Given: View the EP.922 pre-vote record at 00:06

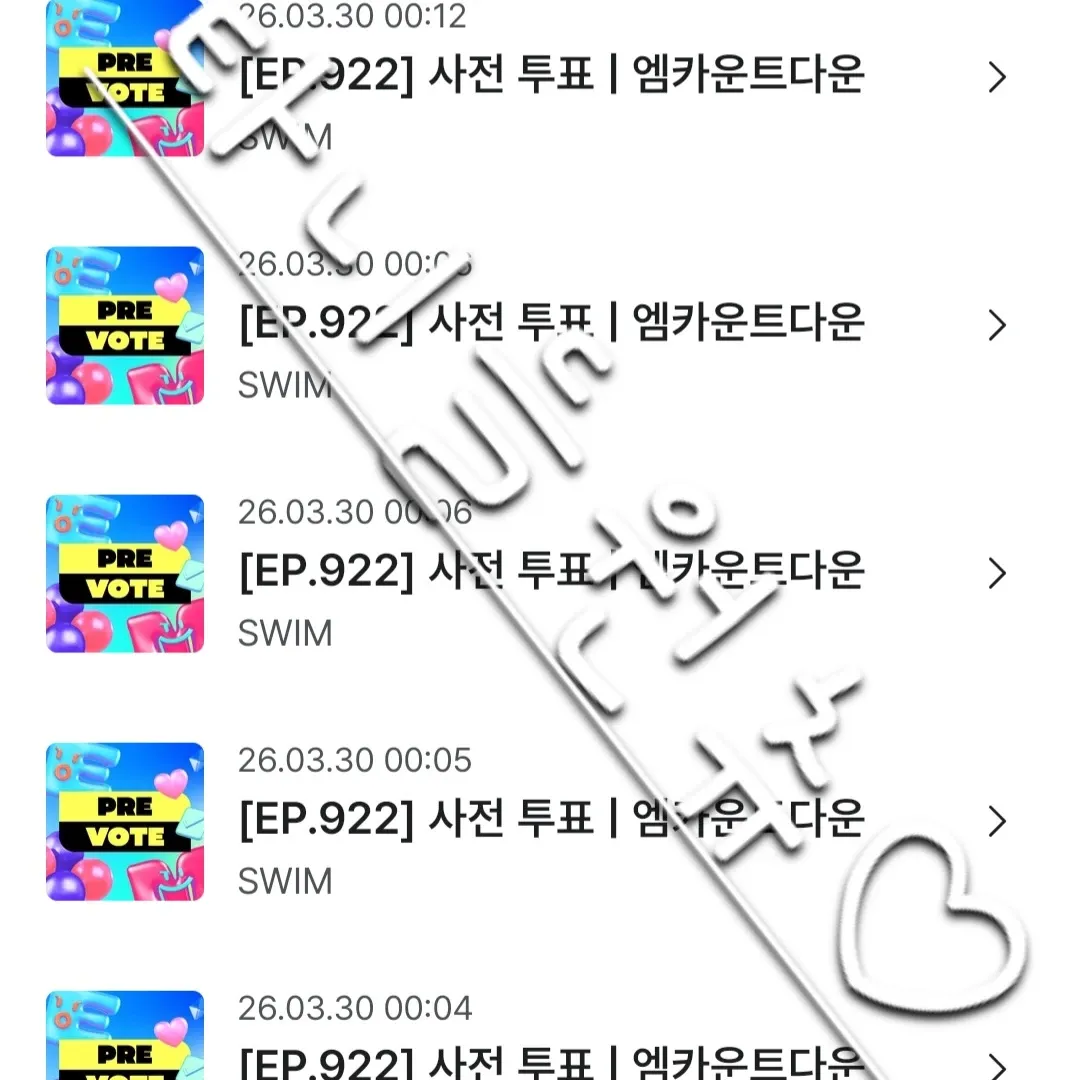Looking at the screenshot, I should point(550,573).
